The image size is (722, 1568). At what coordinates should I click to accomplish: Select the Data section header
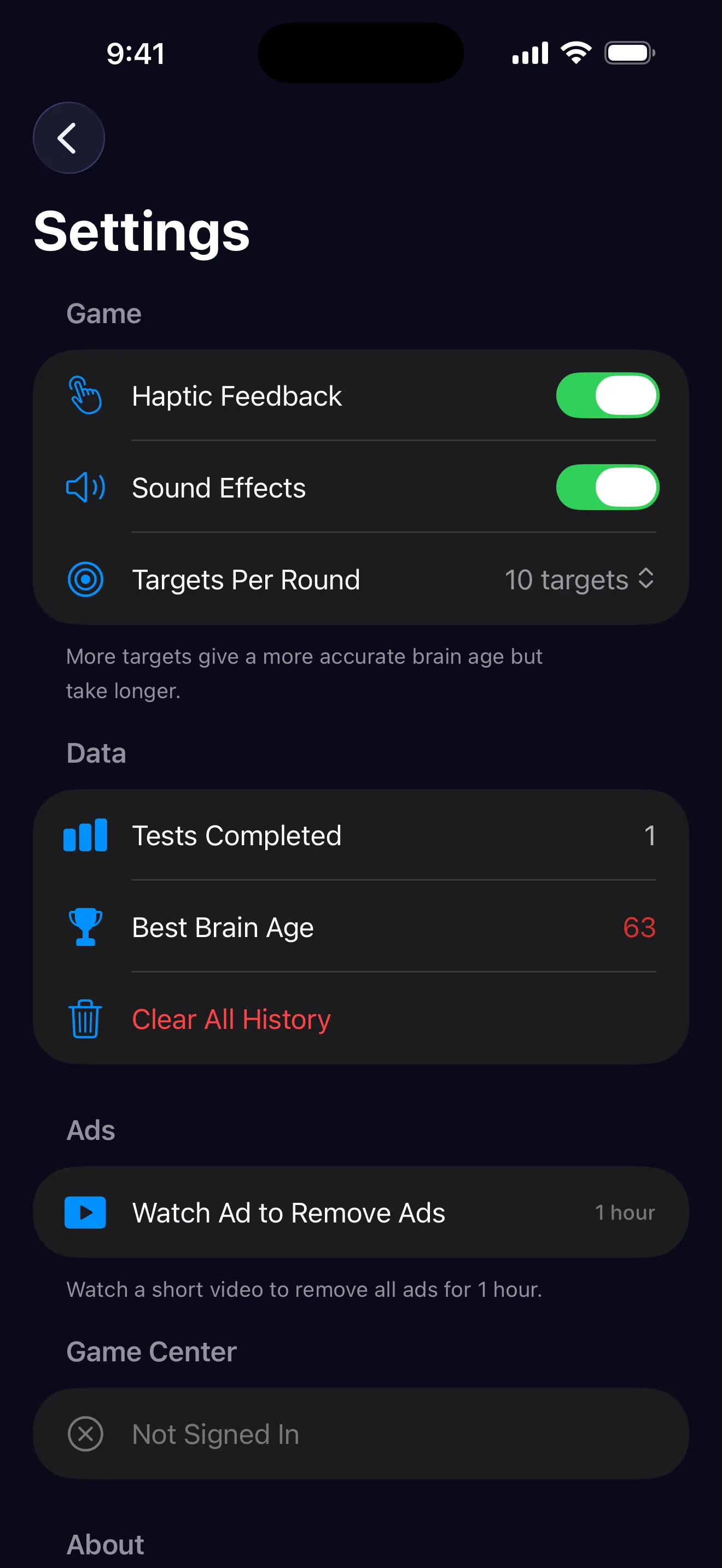pyautogui.click(x=96, y=753)
